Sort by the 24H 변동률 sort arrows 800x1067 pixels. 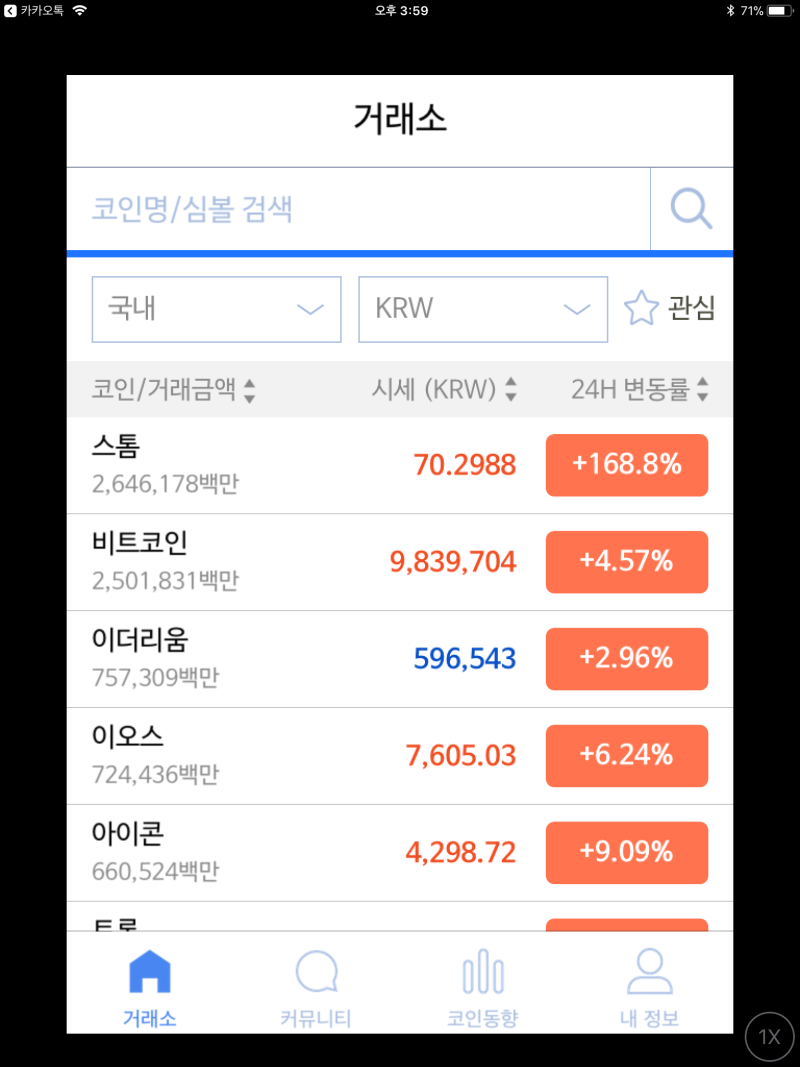(x=704, y=390)
